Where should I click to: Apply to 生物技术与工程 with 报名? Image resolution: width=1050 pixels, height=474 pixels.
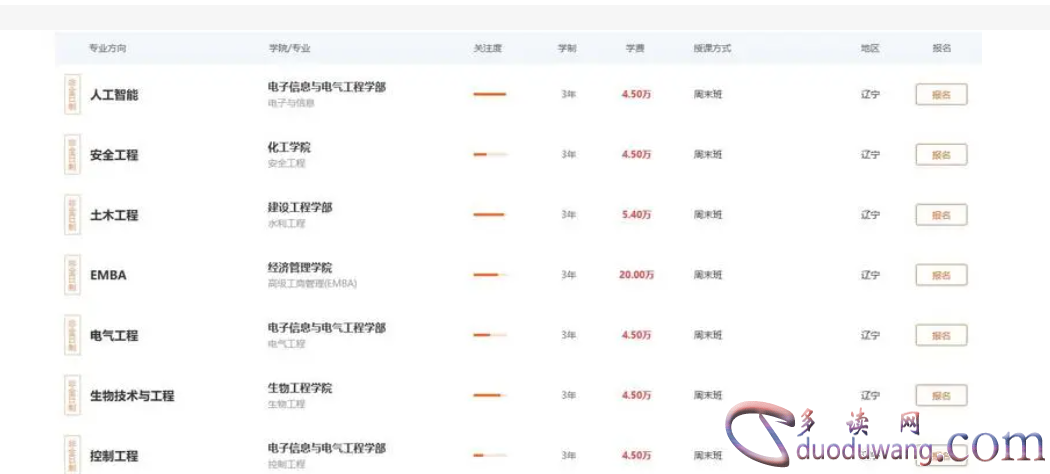click(x=941, y=395)
